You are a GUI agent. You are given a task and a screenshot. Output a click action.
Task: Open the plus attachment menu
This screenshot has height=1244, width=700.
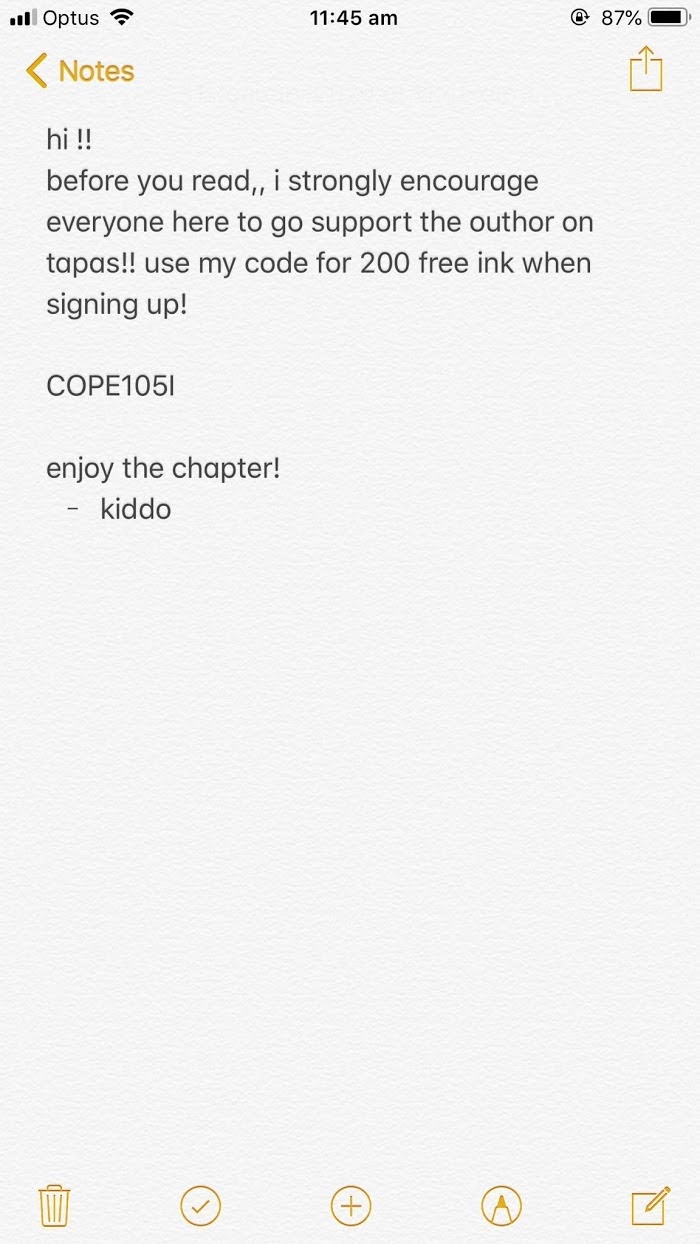click(x=350, y=1205)
